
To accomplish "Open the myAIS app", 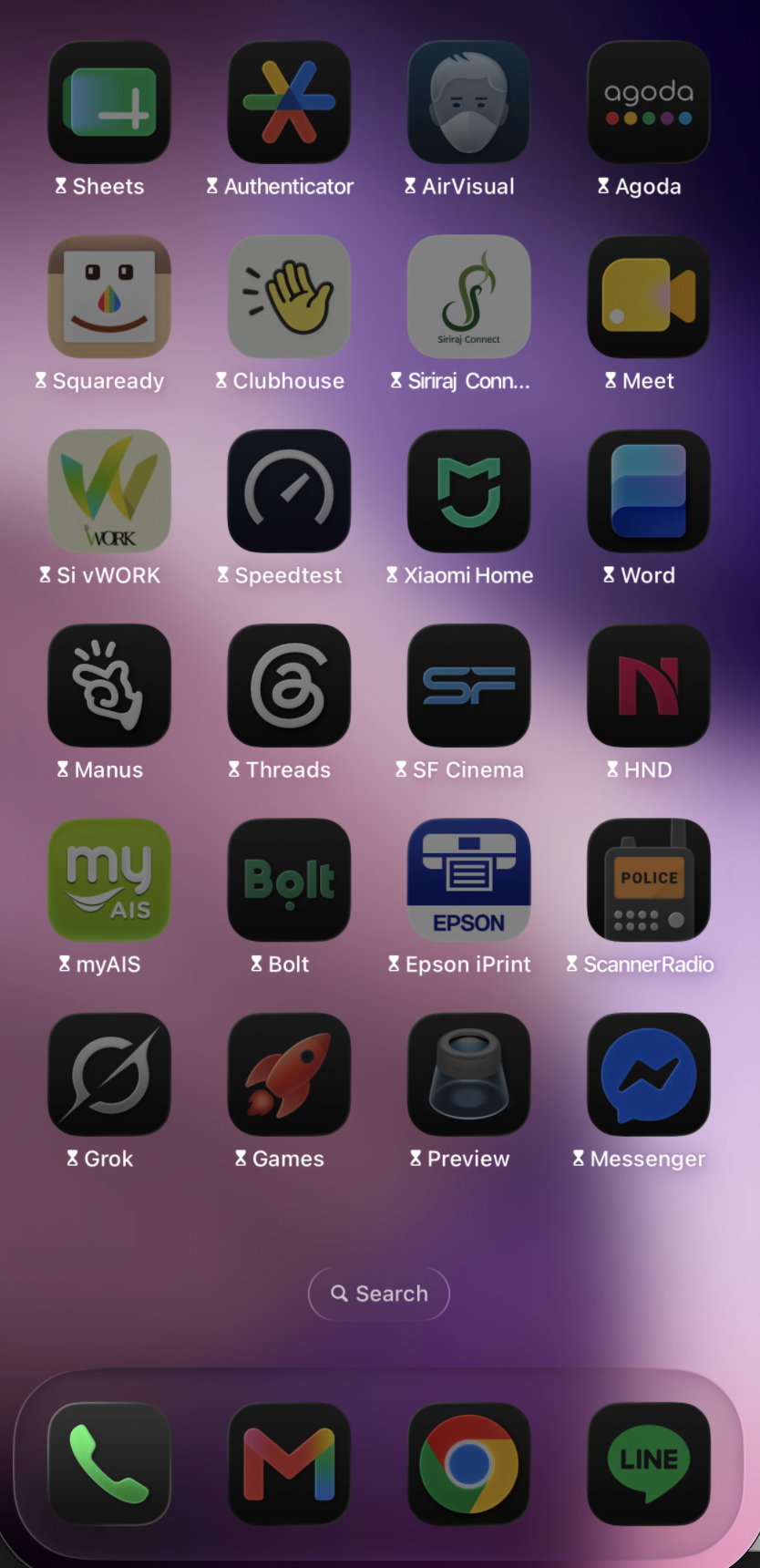I will (109, 880).
